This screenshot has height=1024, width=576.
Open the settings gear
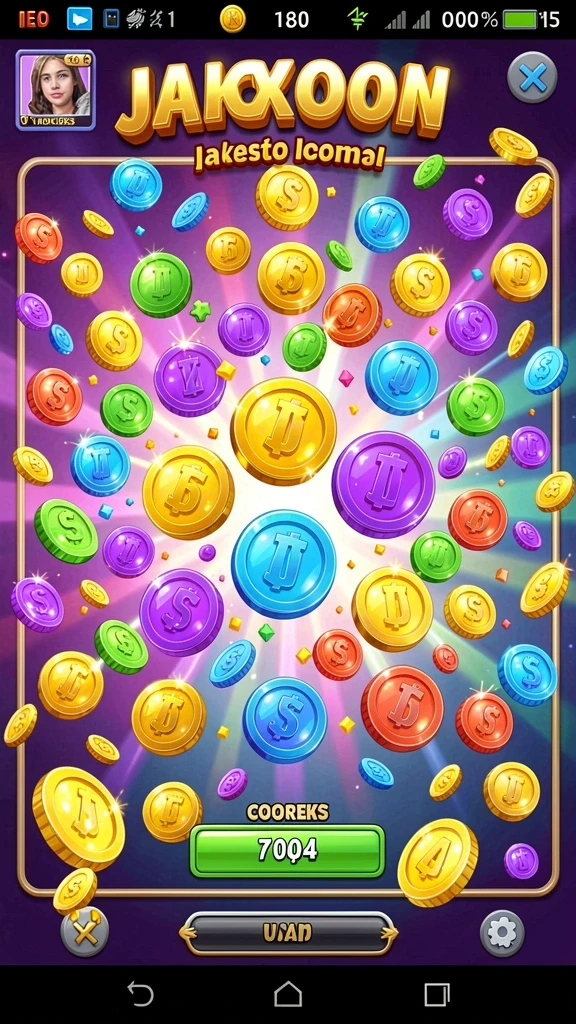pyautogui.click(x=502, y=933)
